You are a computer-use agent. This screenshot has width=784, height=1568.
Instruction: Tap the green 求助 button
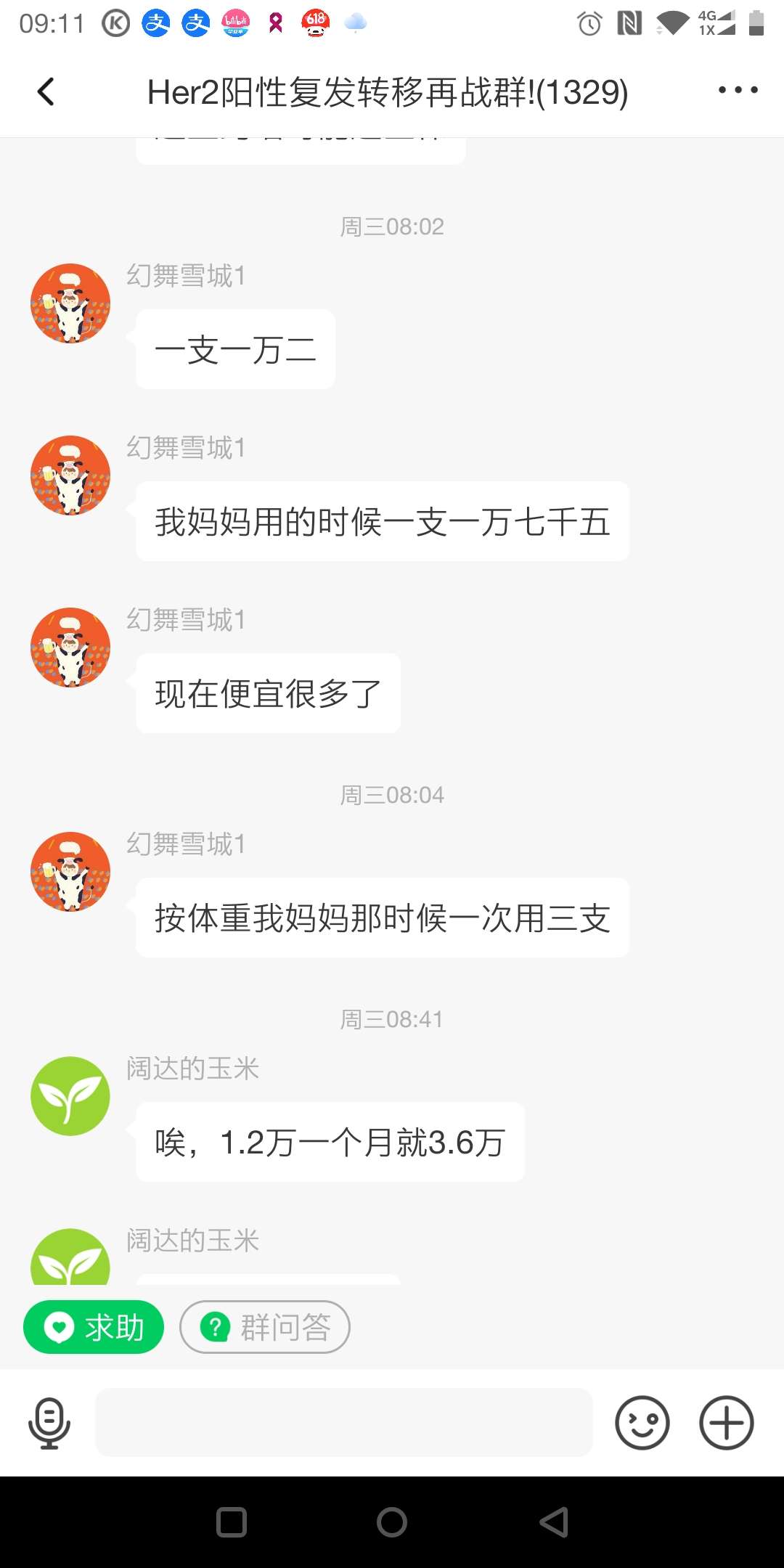pos(94,1327)
